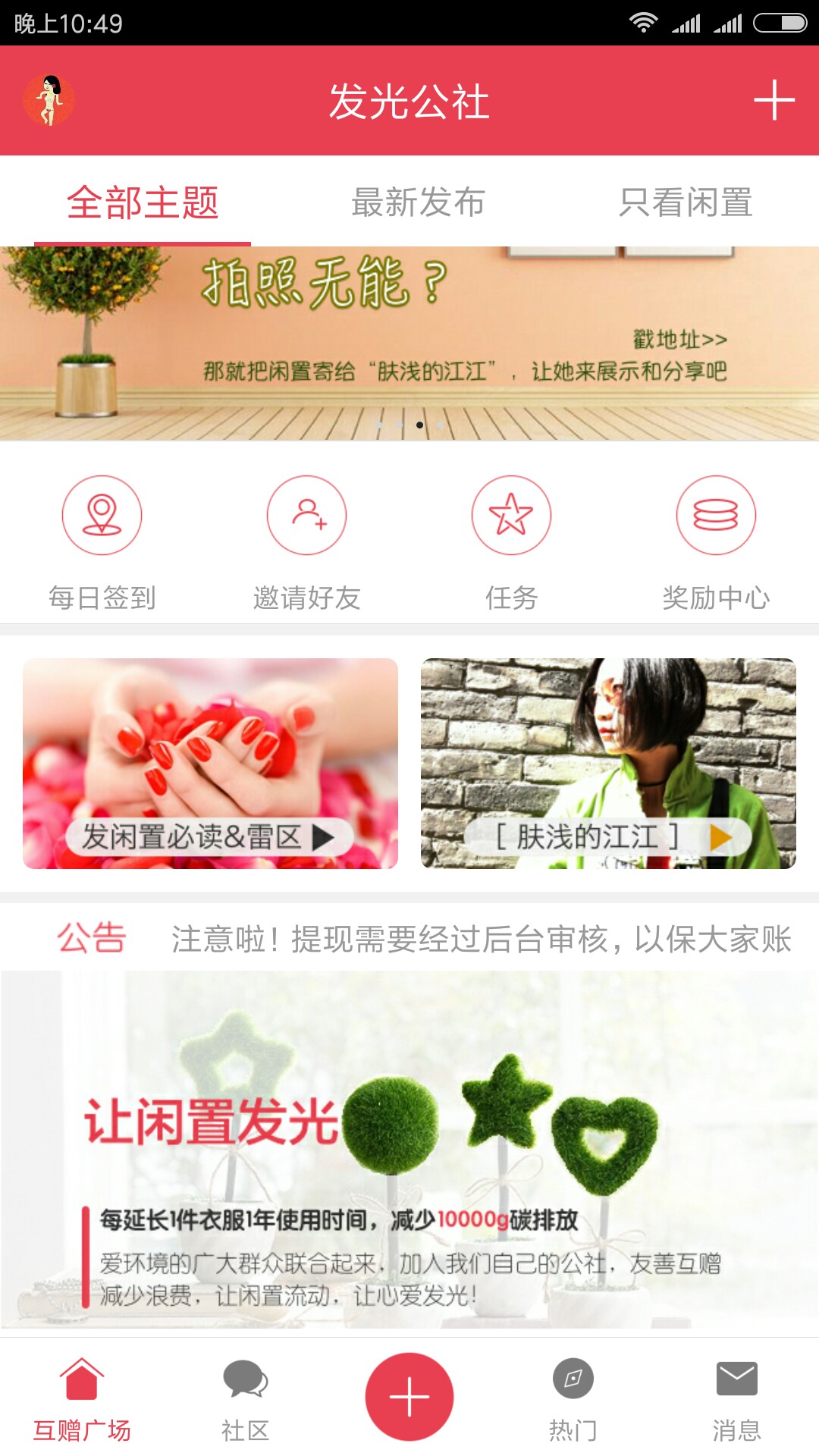
Task: Open the 拍照无能 banner
Action: point(409,344)
